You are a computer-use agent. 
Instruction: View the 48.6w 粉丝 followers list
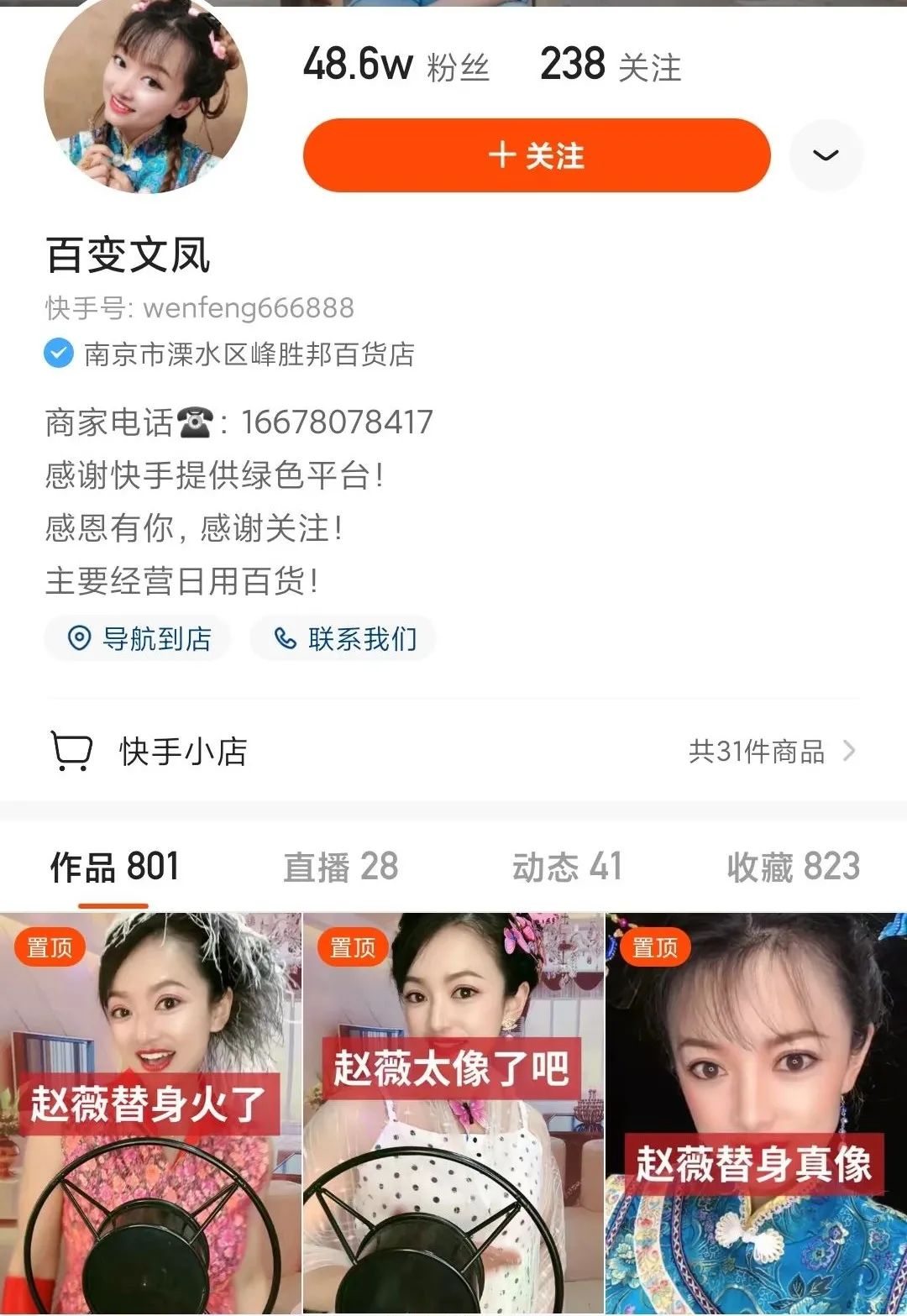[396, 65]
